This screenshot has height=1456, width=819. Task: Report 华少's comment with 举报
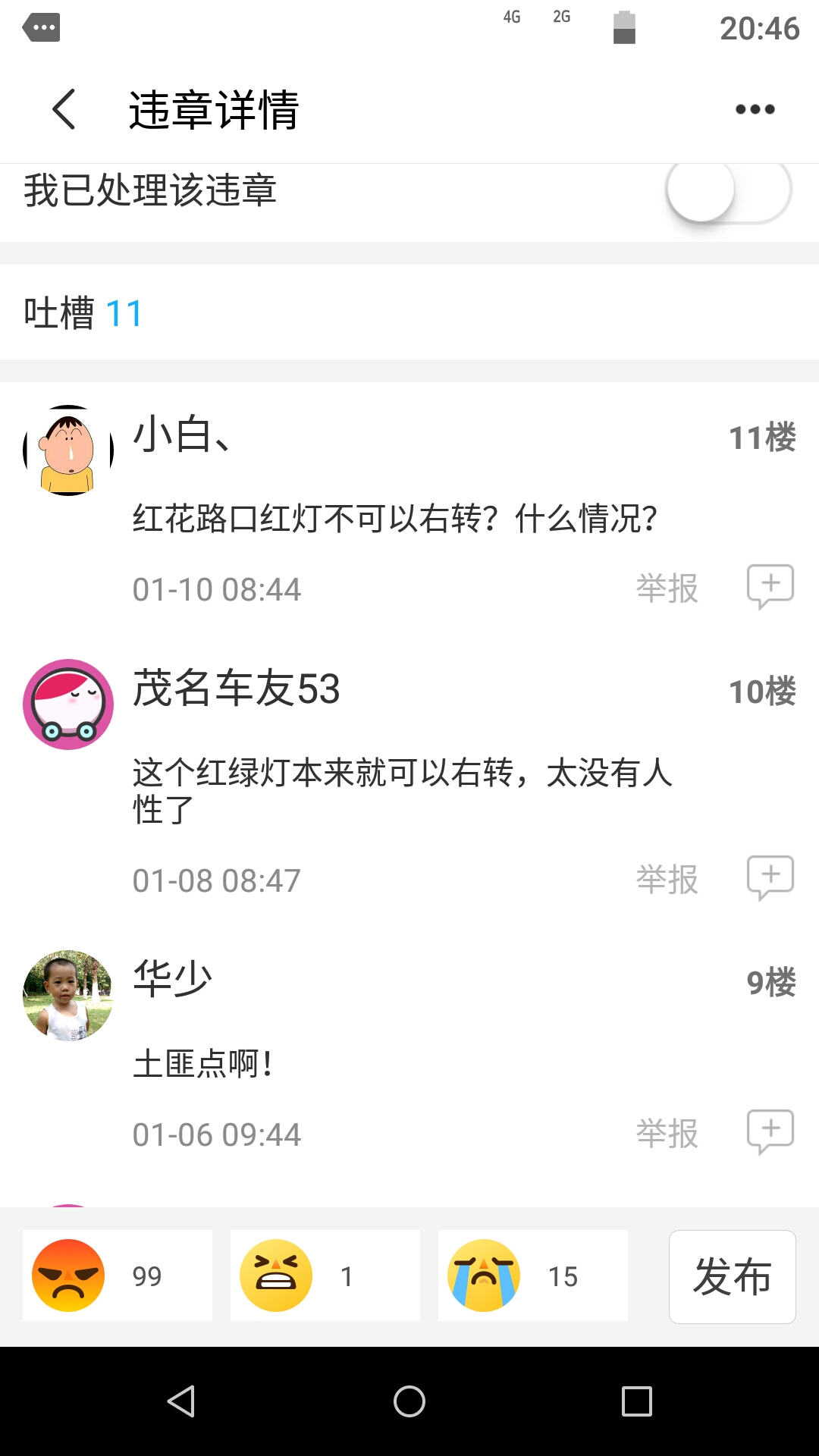(667, 1134)
